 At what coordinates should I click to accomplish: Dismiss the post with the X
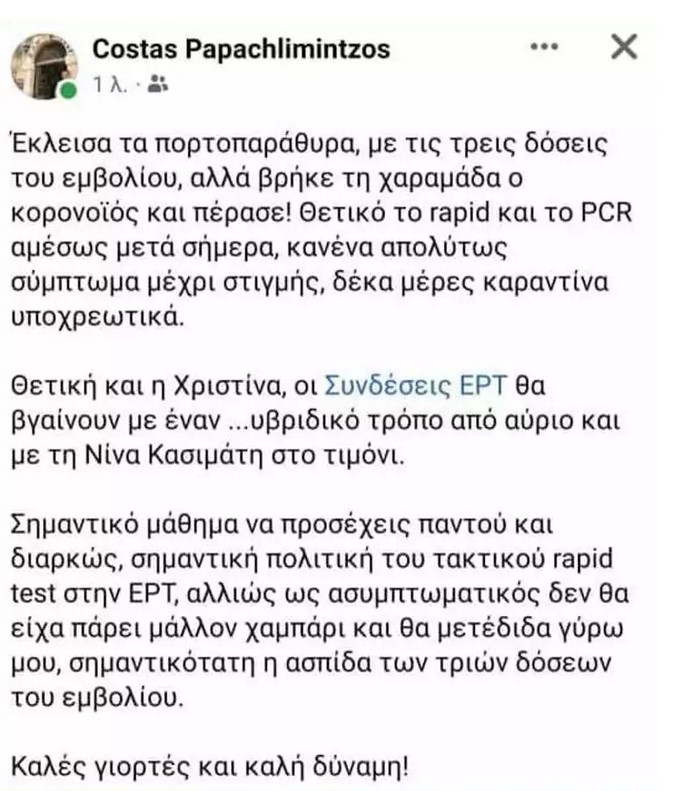[623, 47]
